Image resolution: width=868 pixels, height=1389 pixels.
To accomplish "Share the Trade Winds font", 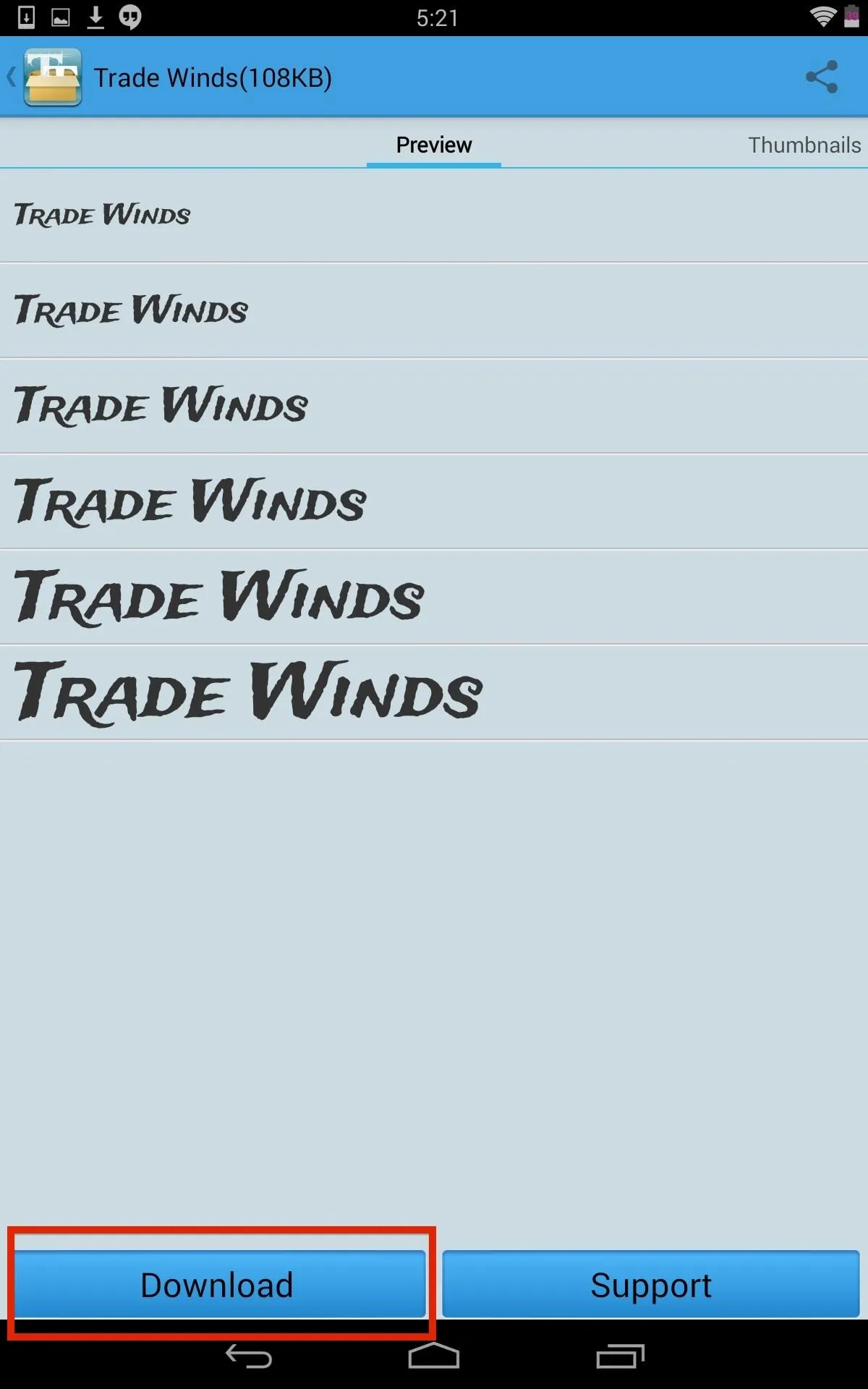I will (x=822, y=77).
